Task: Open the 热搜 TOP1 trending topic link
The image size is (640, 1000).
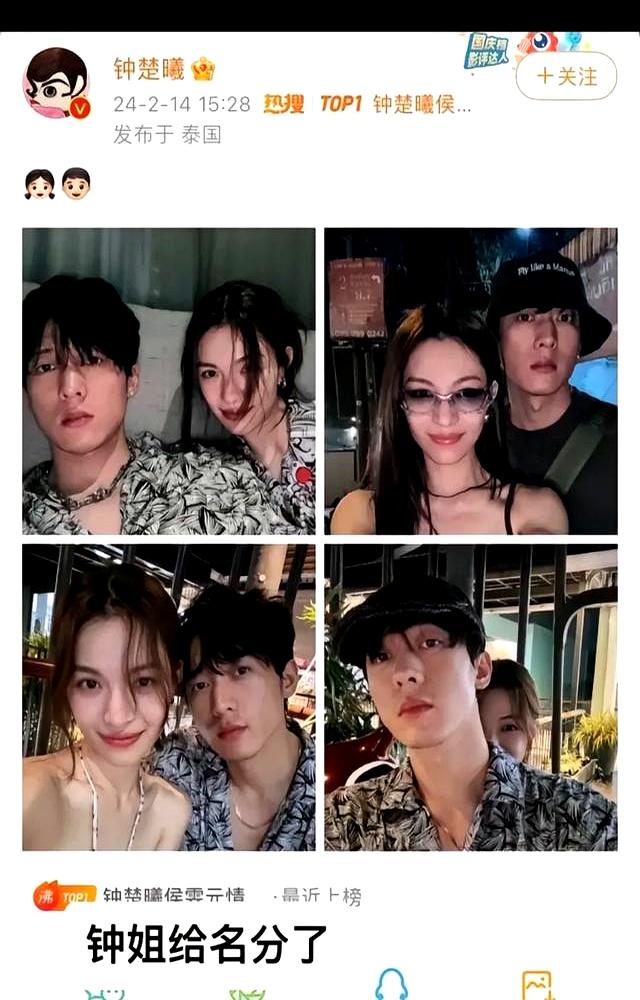Action: pyautogui.click(x=366, y=104)
